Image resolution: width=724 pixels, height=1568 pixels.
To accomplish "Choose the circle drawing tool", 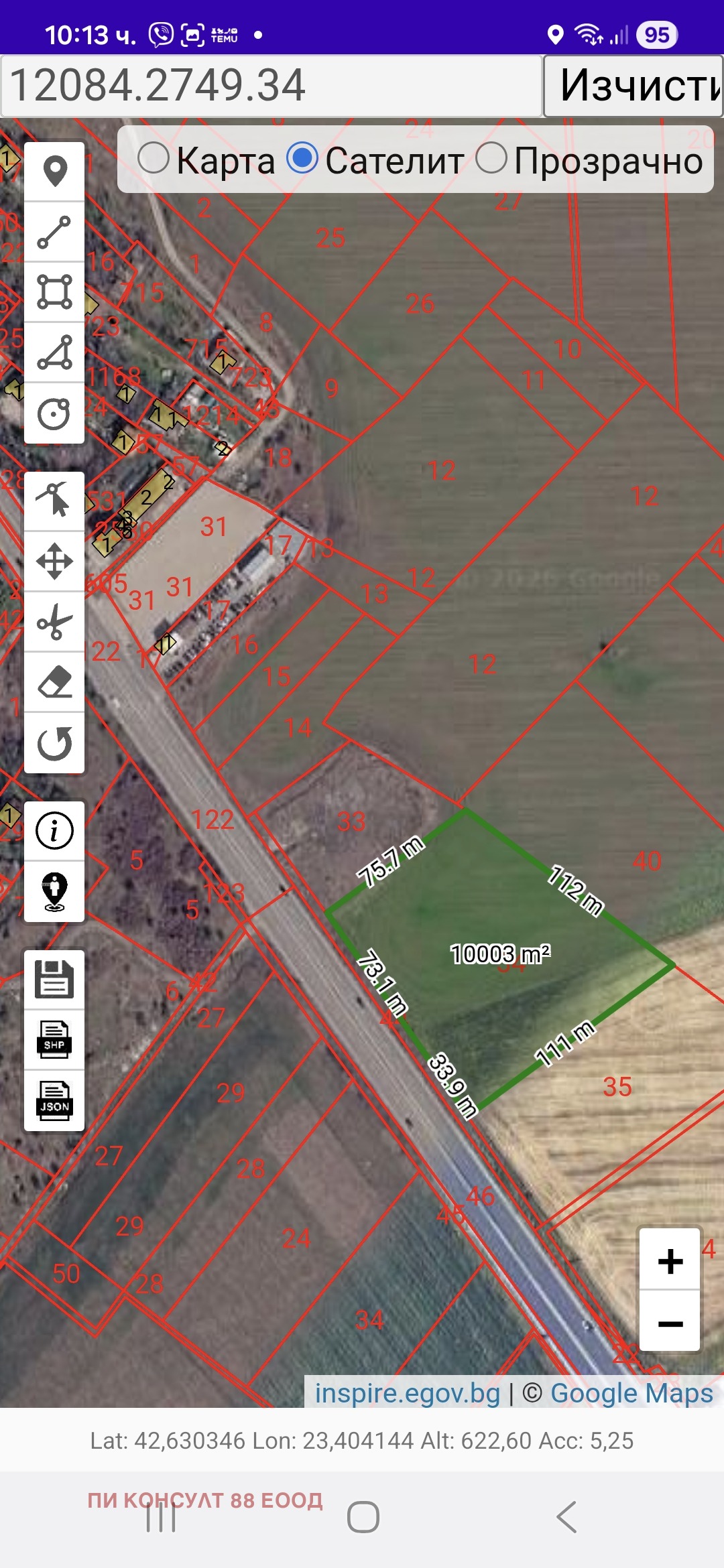I will click(x=54, y=413).
